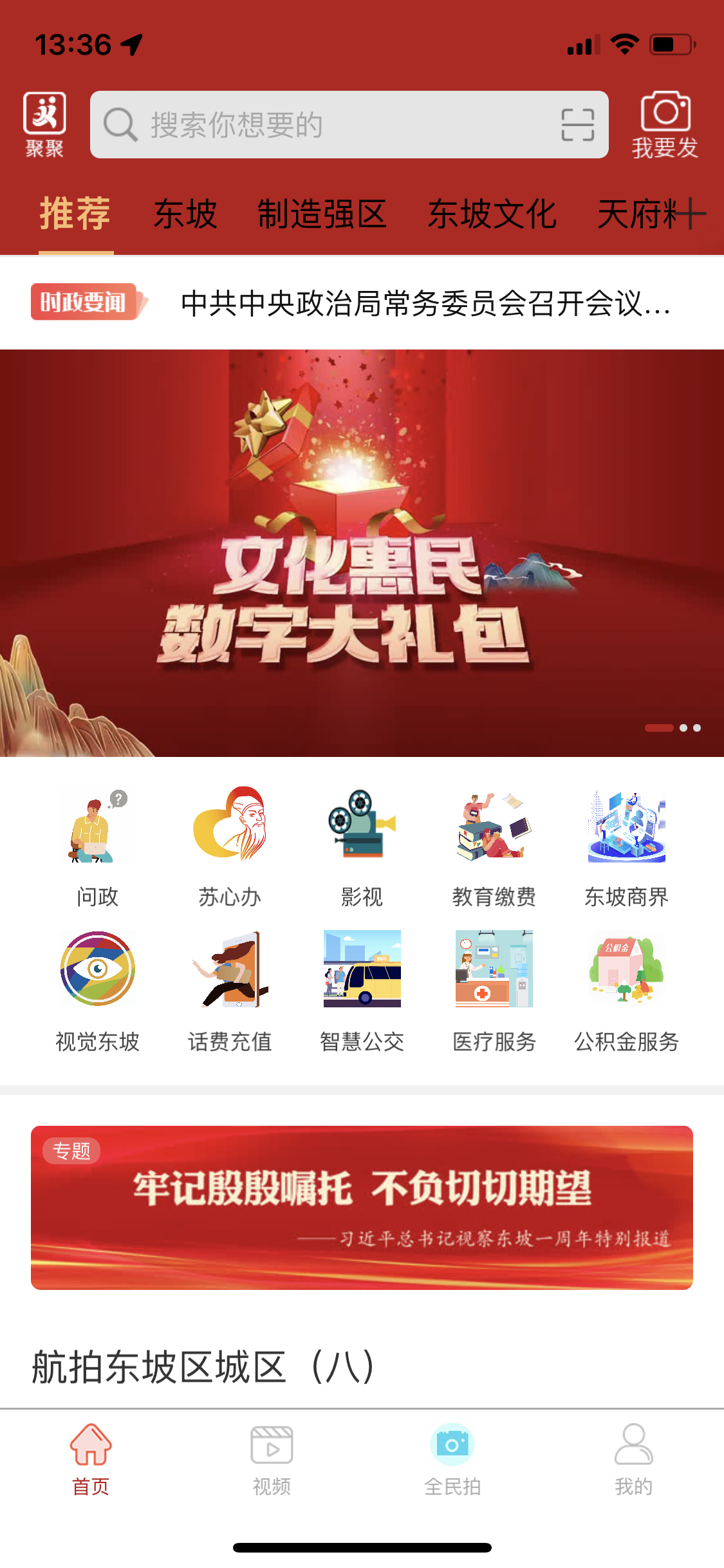Screen dimensions: 724x1568
Task: Open the 时政要闻 headline about 中共中央政治局
Action: tap(425, 303)
